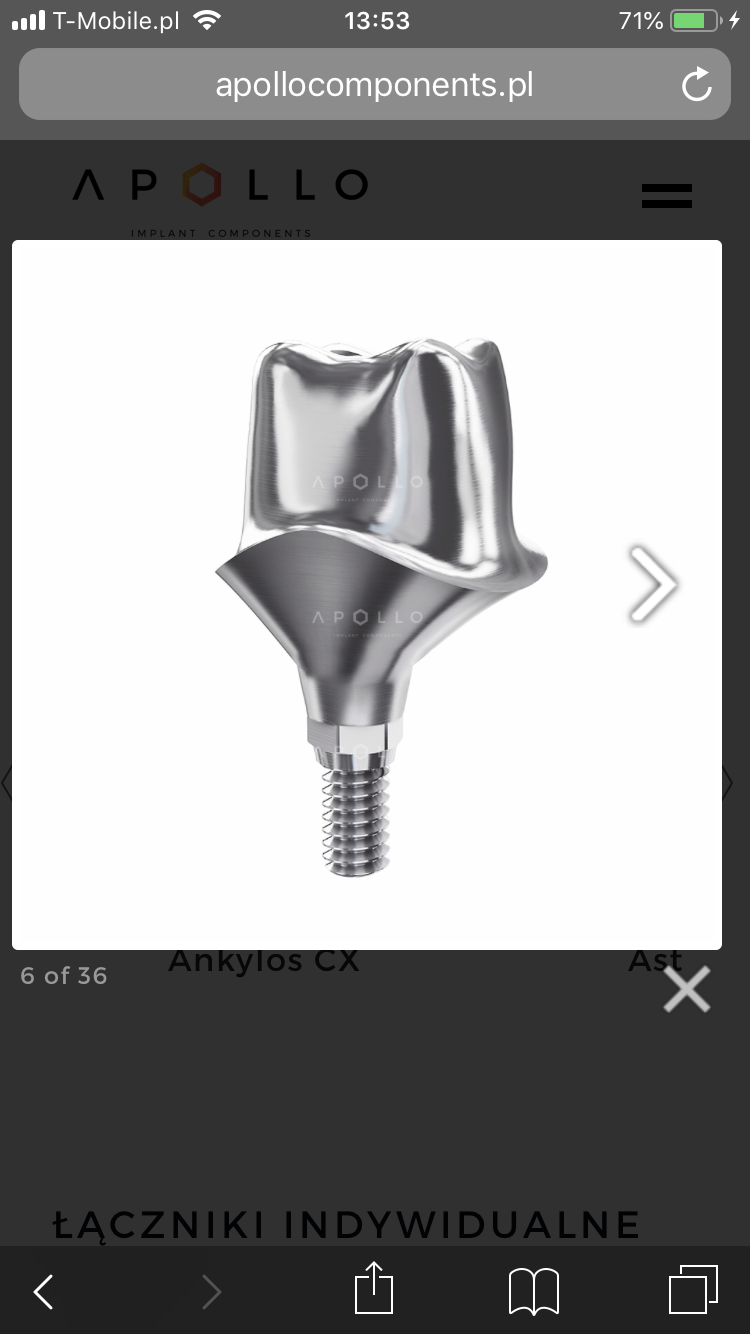
Task: Open Safari's share sheet
Action: (x=374, y=1289)
